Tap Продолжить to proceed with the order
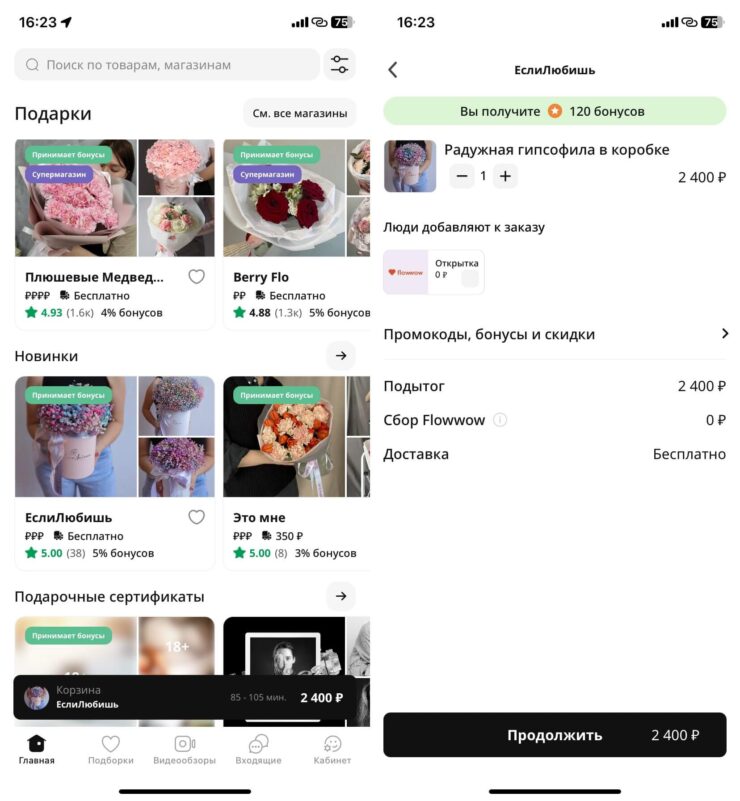 tap(555, 735)
